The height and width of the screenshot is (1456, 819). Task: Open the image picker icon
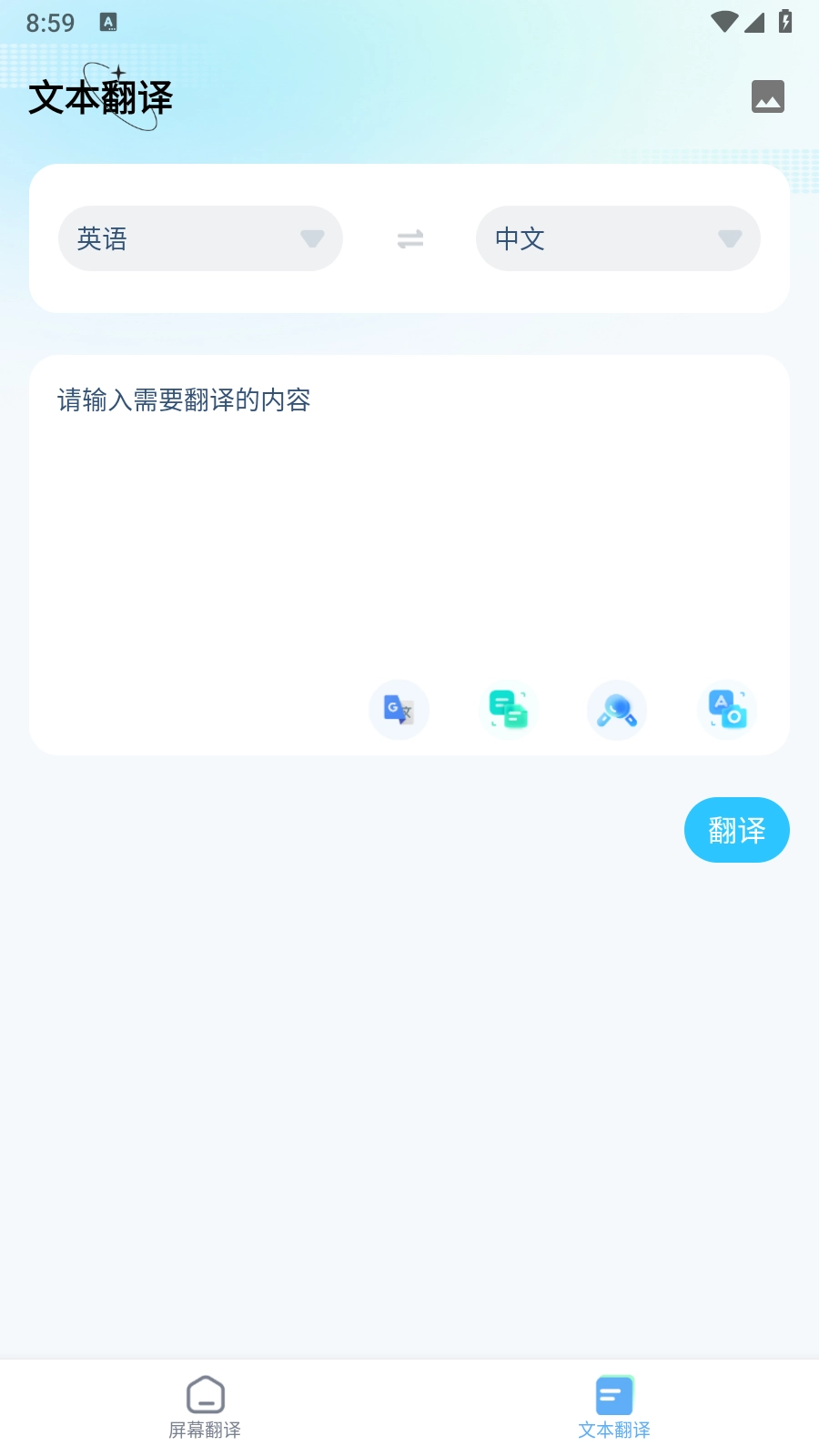pyautogui.click(x=767, y=96)
